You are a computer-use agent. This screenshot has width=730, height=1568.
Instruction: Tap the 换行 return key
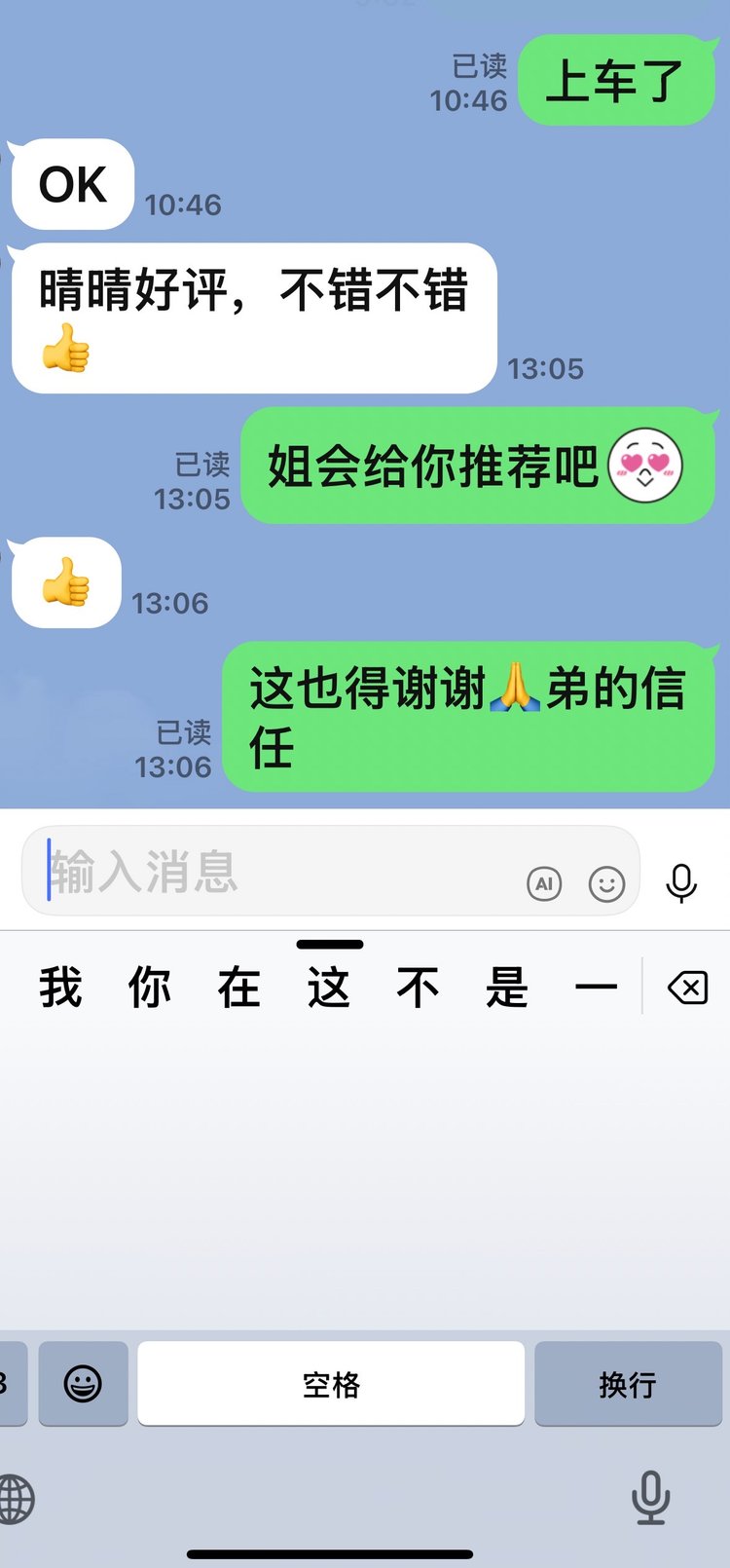[x=628, y=1383]
